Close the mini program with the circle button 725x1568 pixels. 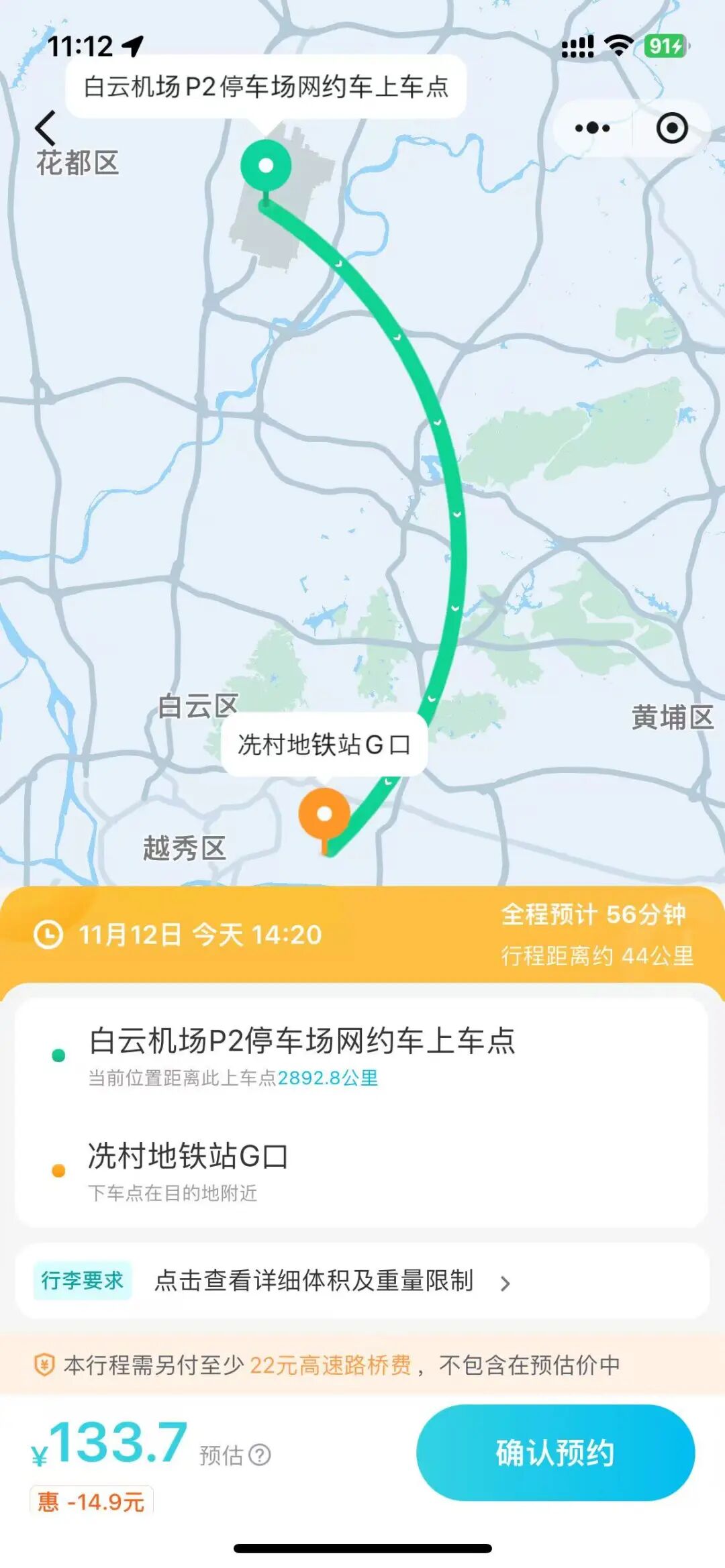tap(672, 128)
